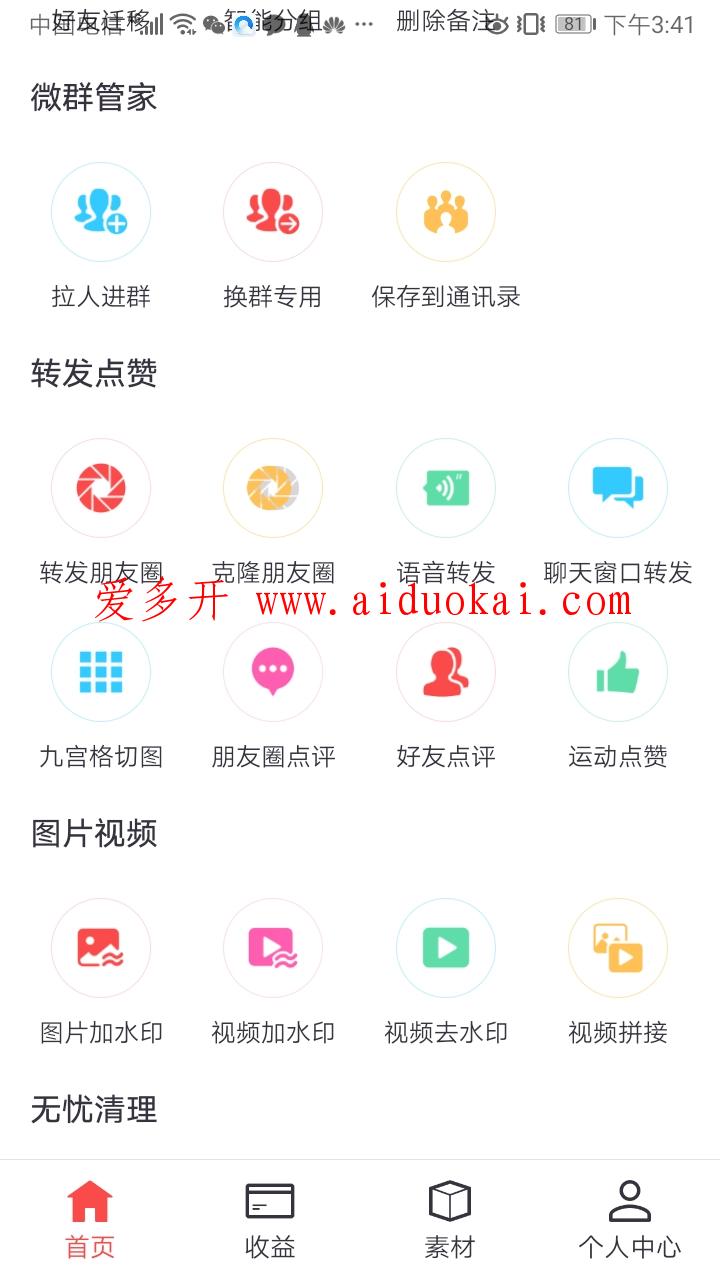Tap the 语音转发 icon
This screenshot has height=1280, width=720.
[446, 488]
